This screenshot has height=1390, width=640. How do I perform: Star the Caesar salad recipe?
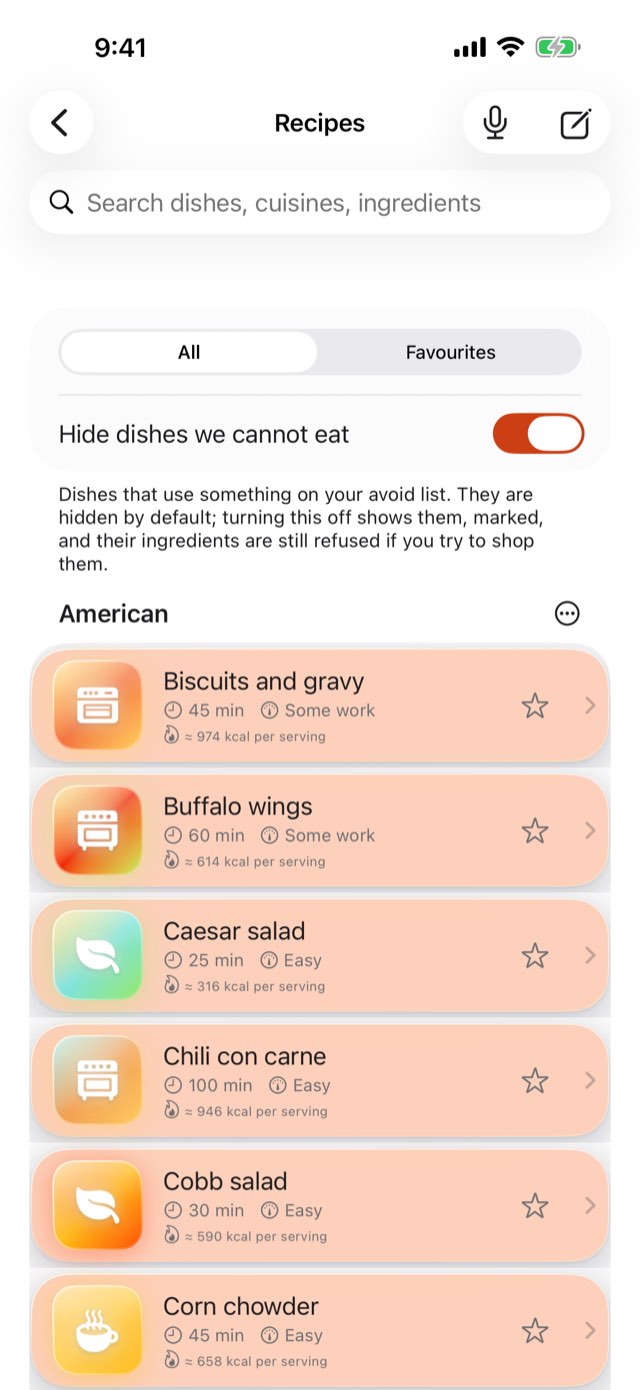click(535, 956)
